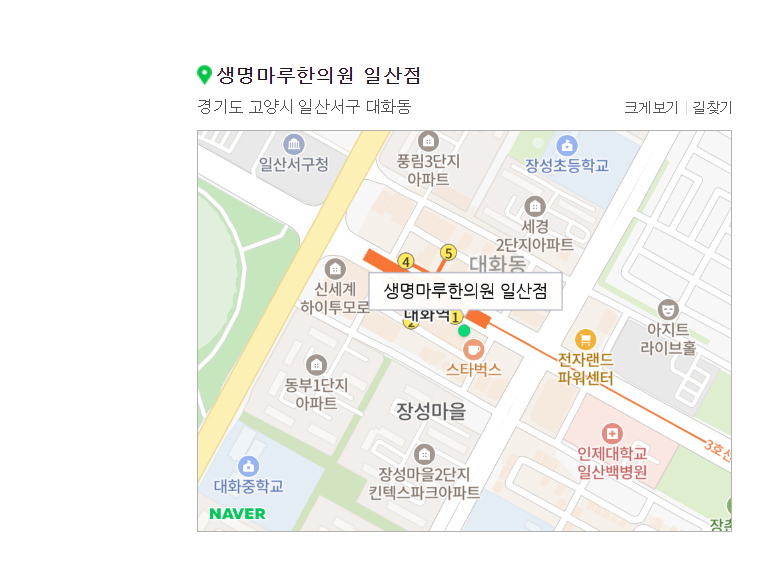Open the Naver map of 생명마루한의원 일산점
Screen dimensions: 763x565
click(x=464, y=331)
